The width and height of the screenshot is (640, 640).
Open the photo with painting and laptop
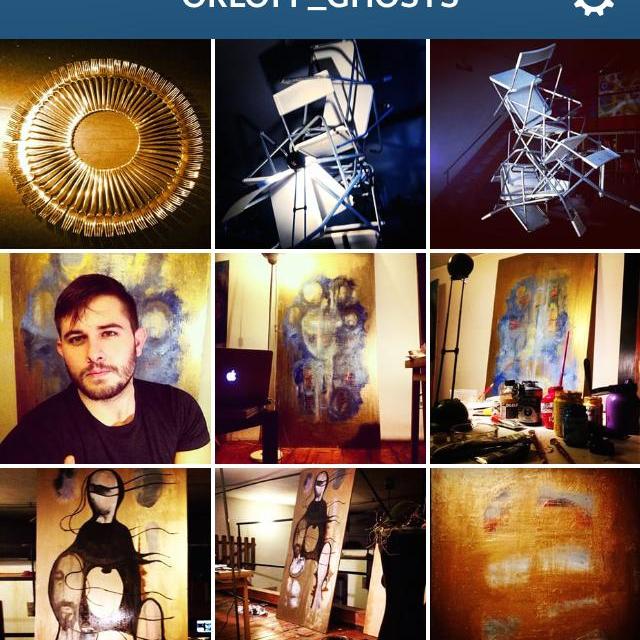pyautogui.click(x=320, y=358)
